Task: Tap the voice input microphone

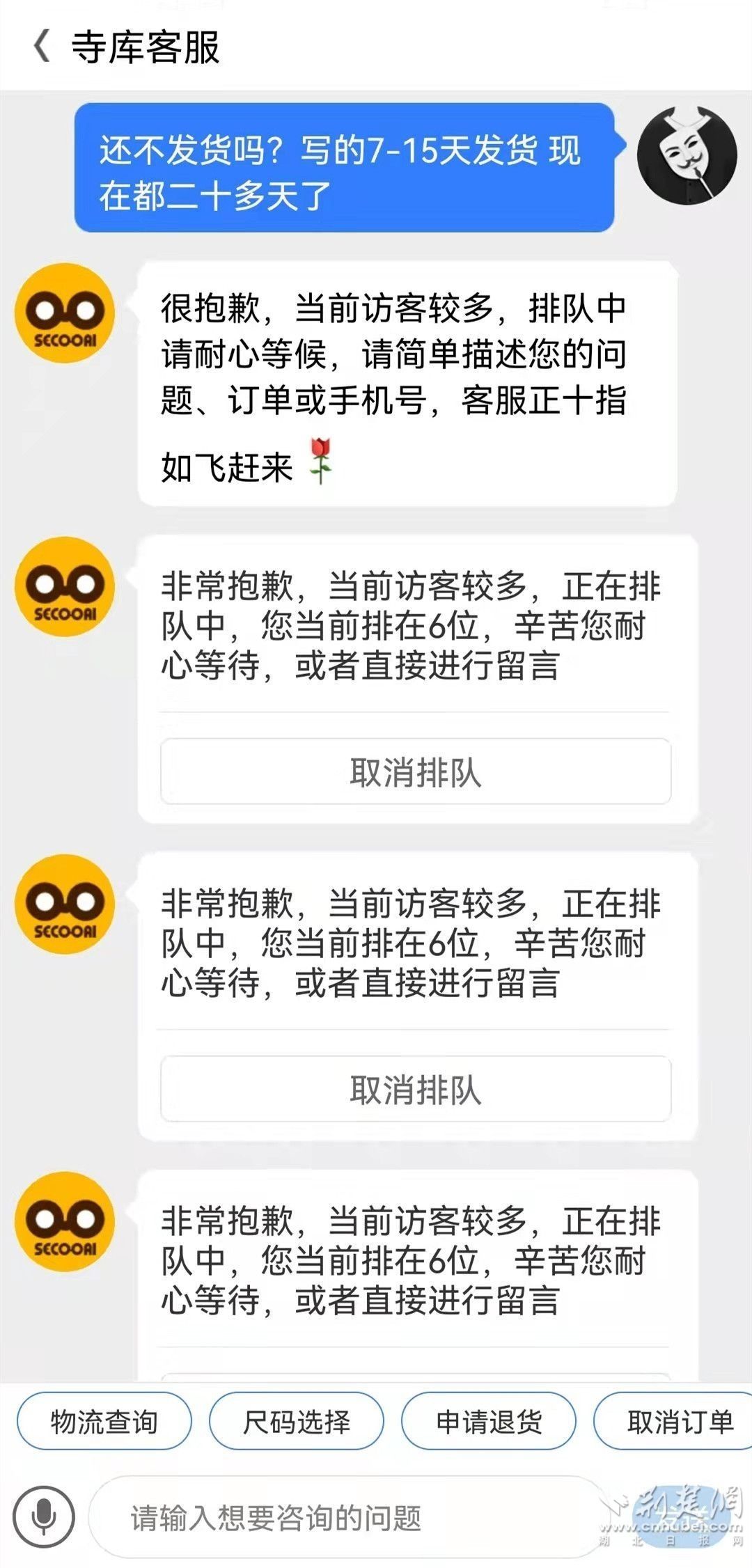Action: [x=43, y=1516]
